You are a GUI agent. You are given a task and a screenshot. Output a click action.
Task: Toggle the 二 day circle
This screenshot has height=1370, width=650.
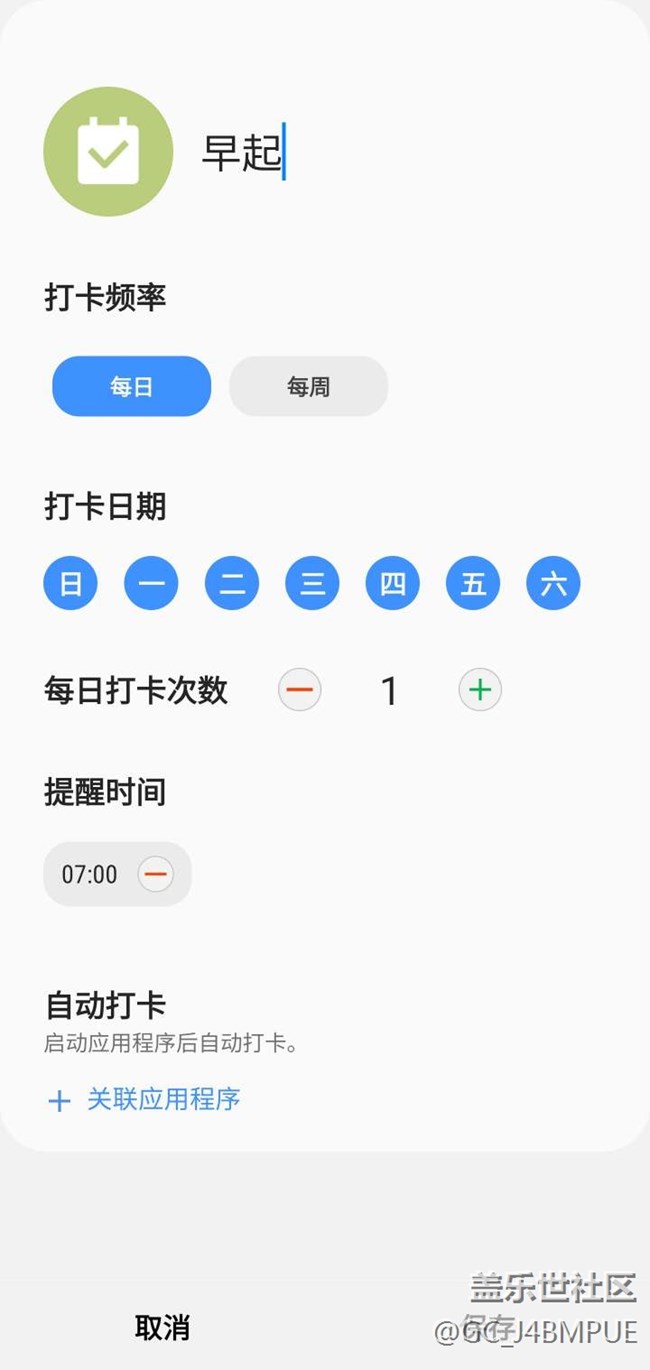pos(232,583)
